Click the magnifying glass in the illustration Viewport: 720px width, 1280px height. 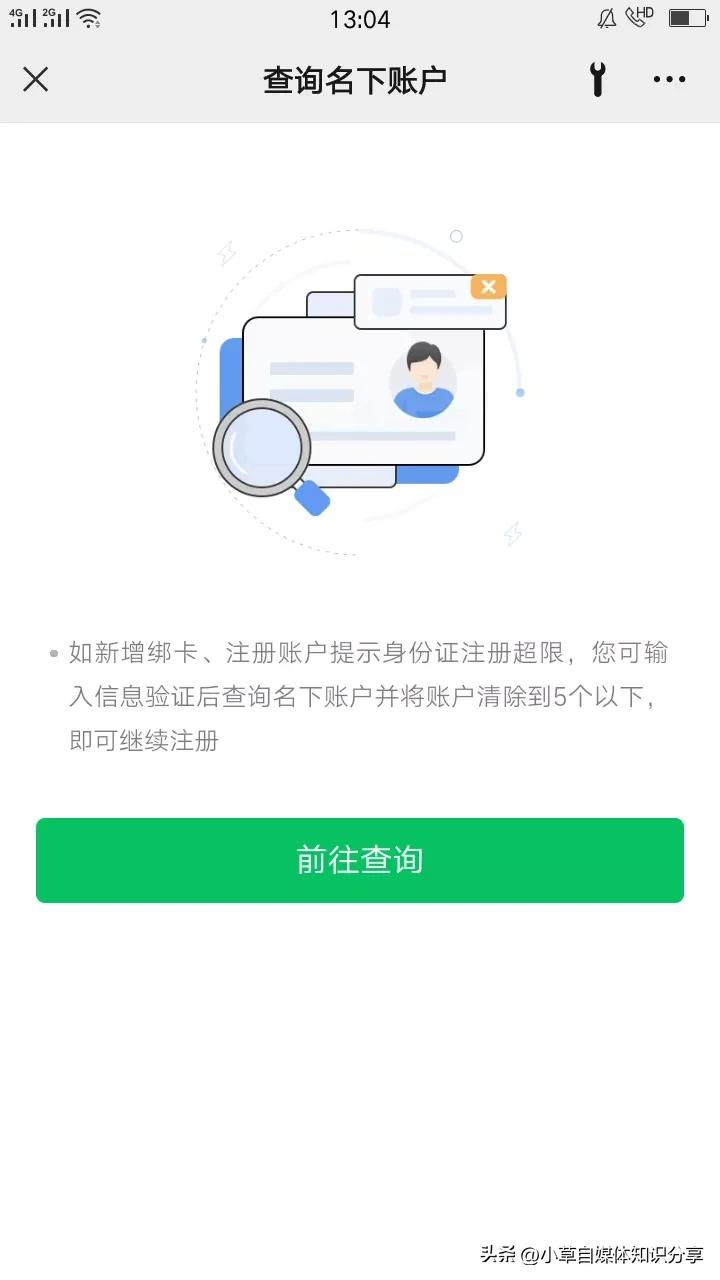point(262,447)
